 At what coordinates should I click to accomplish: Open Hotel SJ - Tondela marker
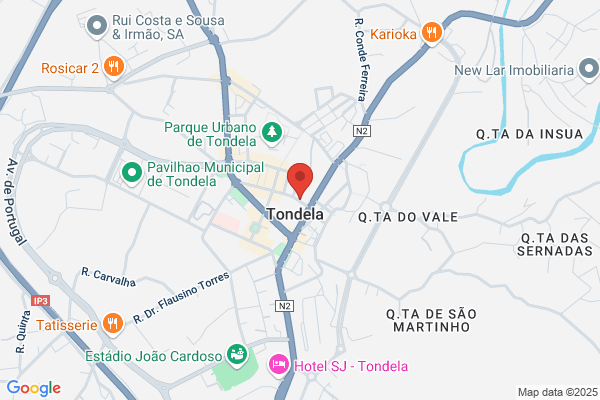tap(279, 365)
